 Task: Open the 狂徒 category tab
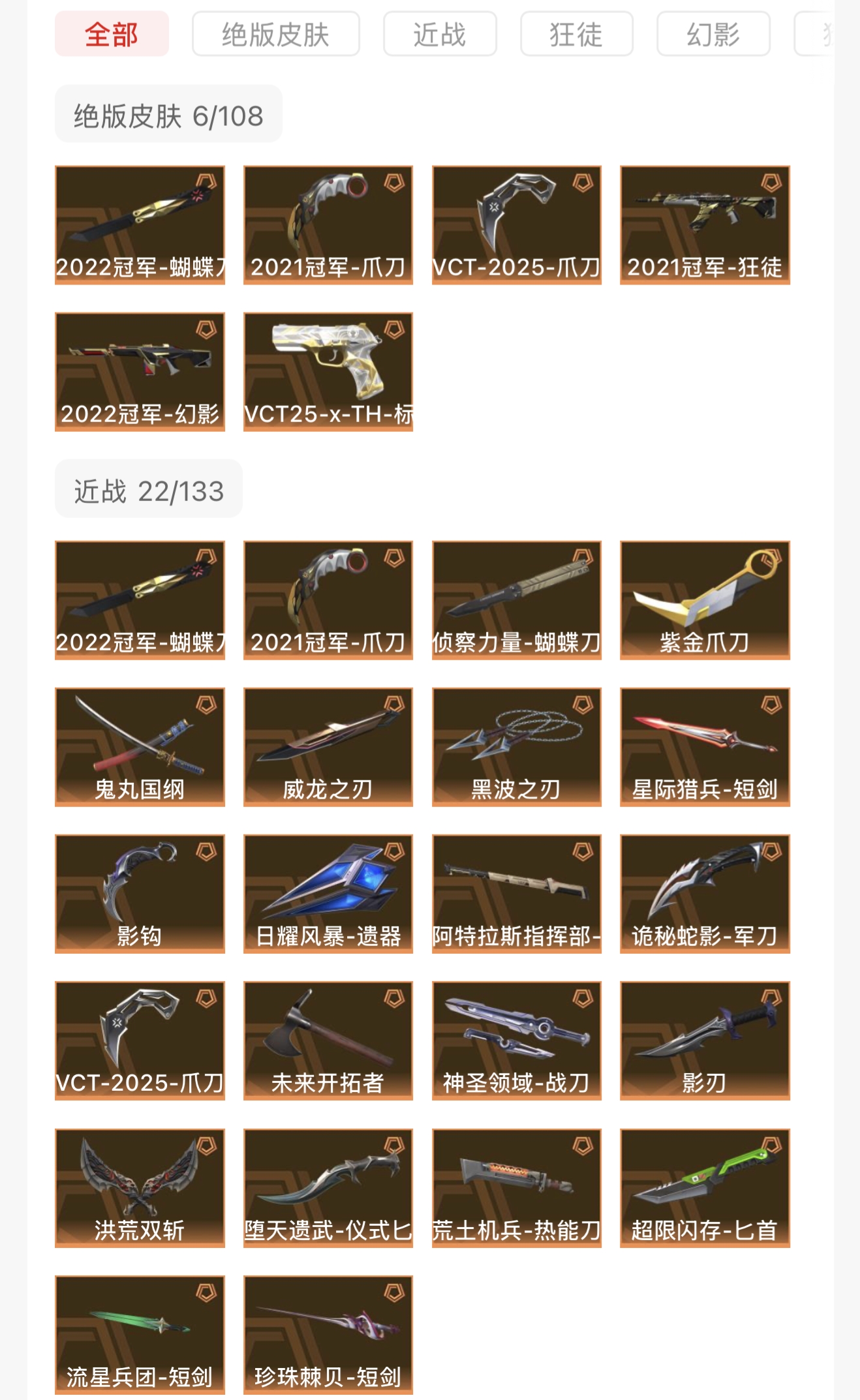pyautogui.click(x=576, y=34)
